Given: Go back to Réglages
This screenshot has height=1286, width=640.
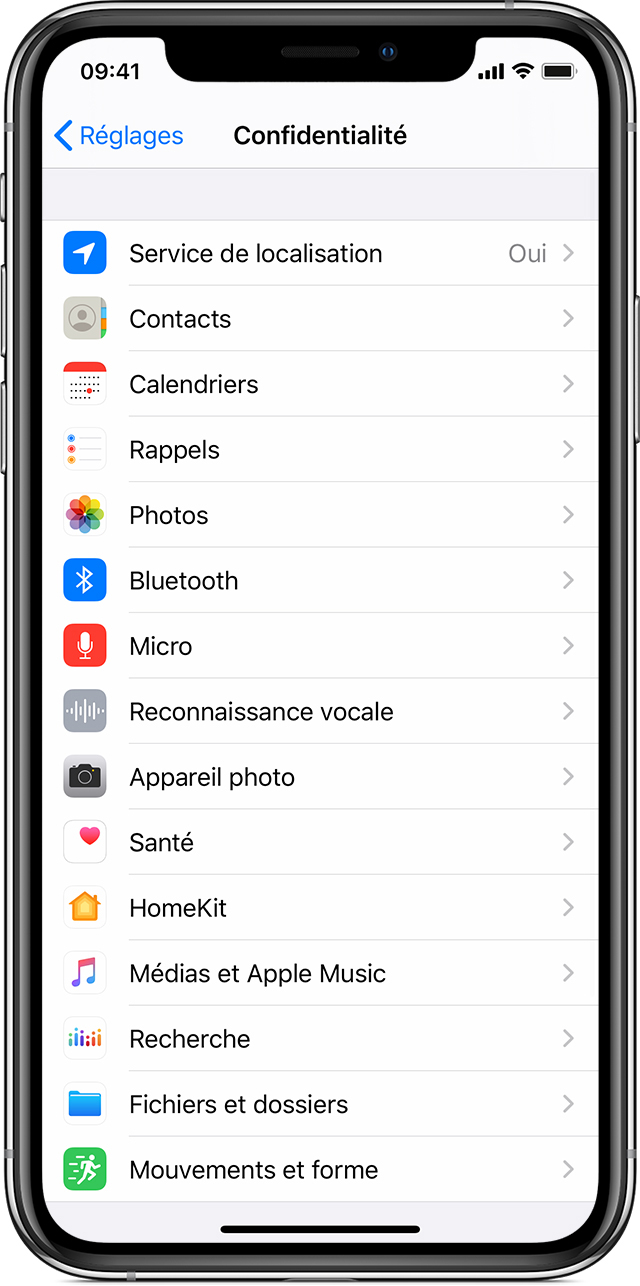Looking at the screenshot, I should (x=118, y=136).
